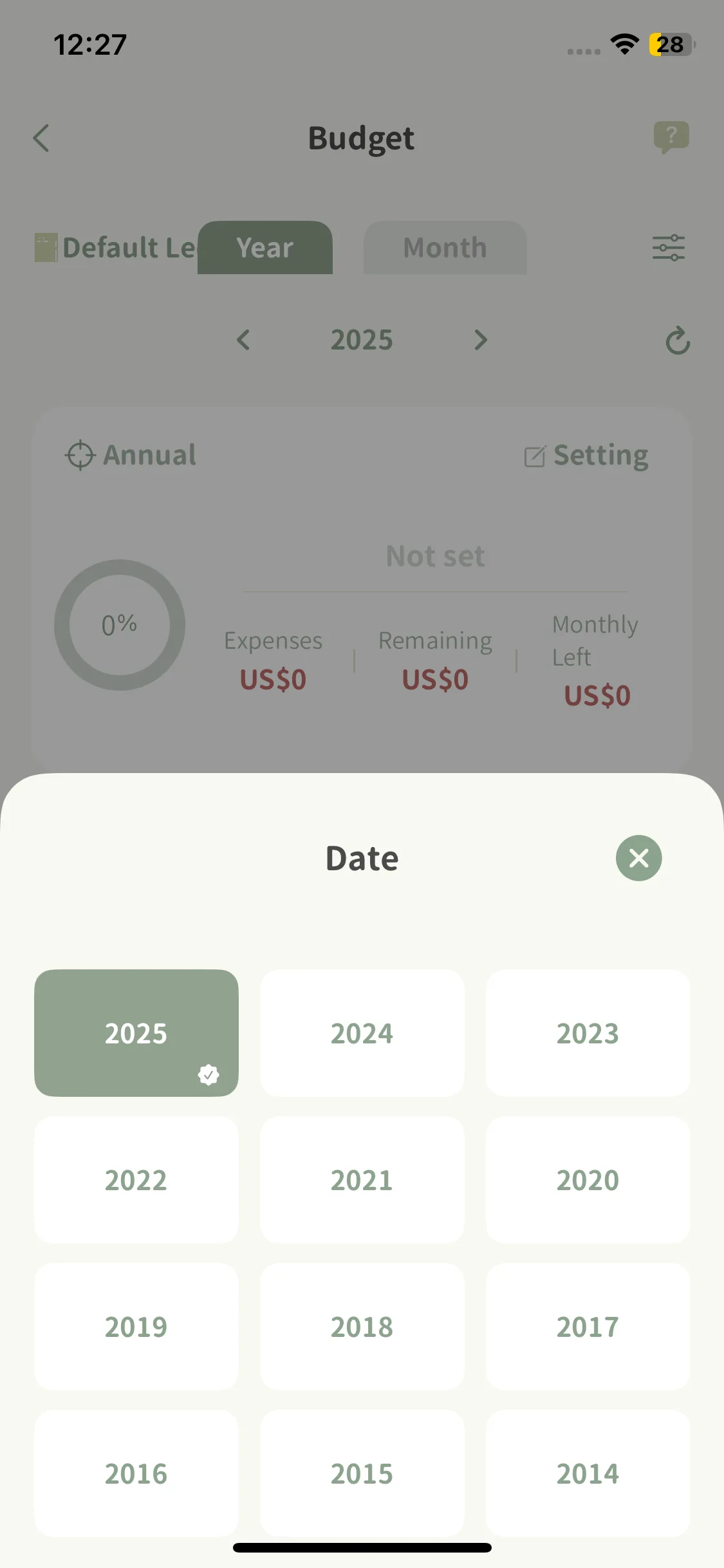Choose year 2017
Screen dimensions: 724x1568
(x=588, y=1326)
